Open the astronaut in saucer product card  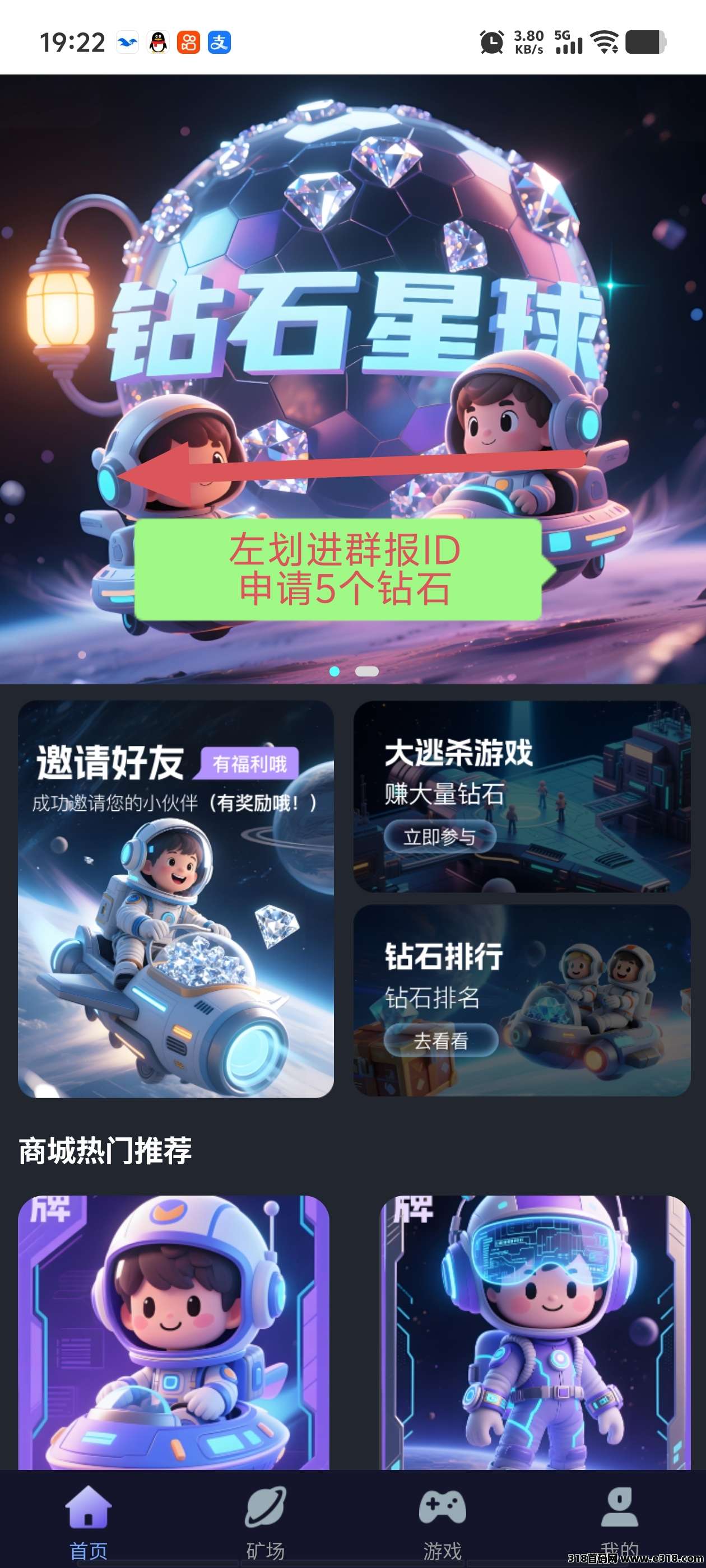point(174,1332)
